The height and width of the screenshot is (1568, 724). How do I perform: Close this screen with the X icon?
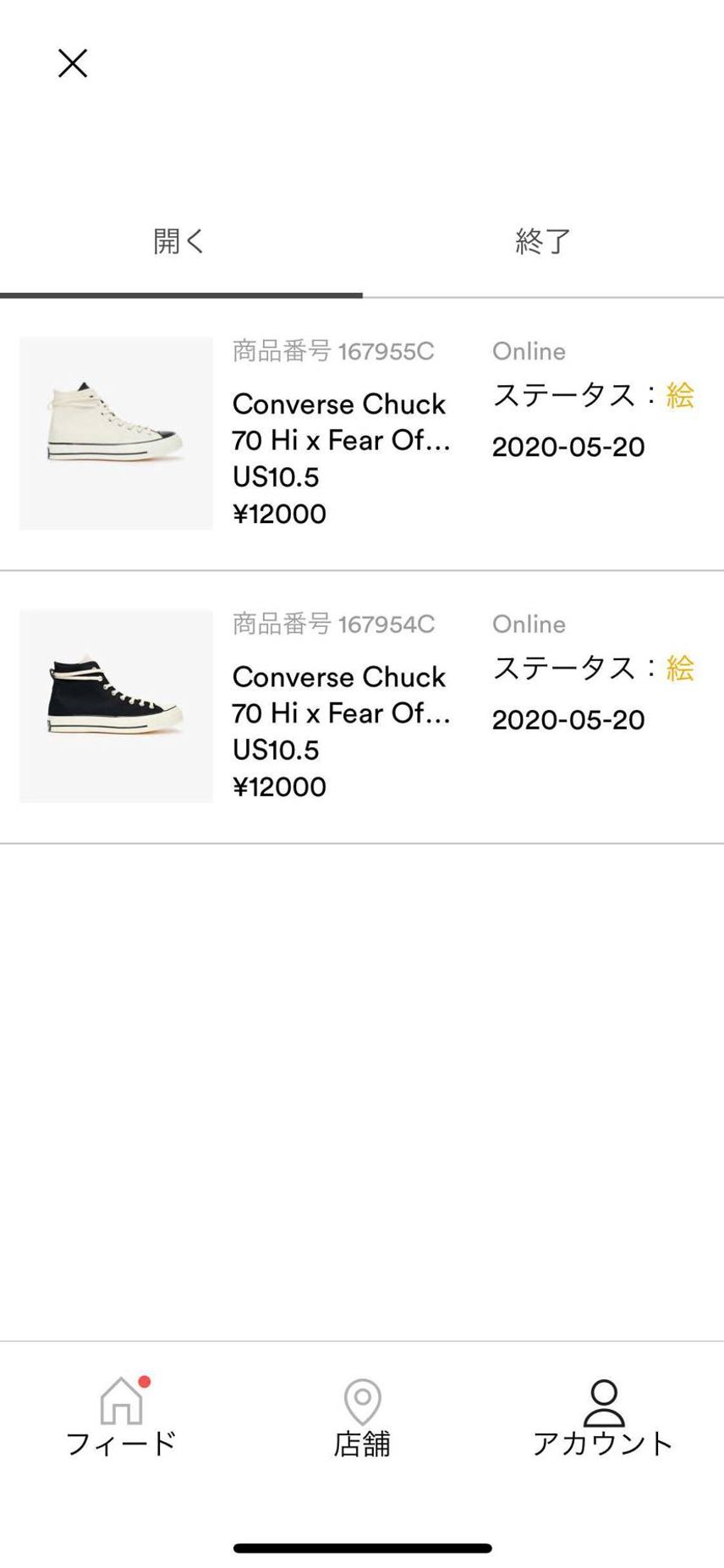click(73, 63)
